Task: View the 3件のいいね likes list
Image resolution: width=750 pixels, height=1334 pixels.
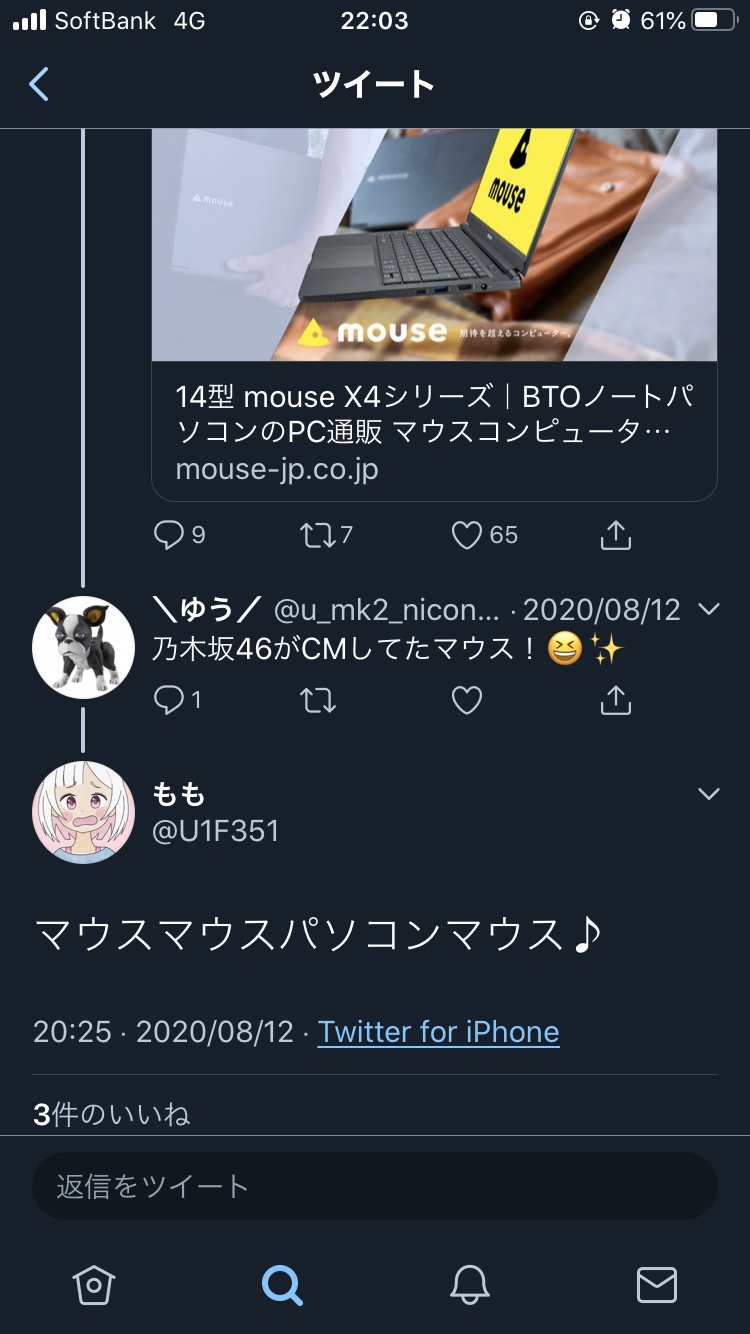Action: (x=111, y=1113)
